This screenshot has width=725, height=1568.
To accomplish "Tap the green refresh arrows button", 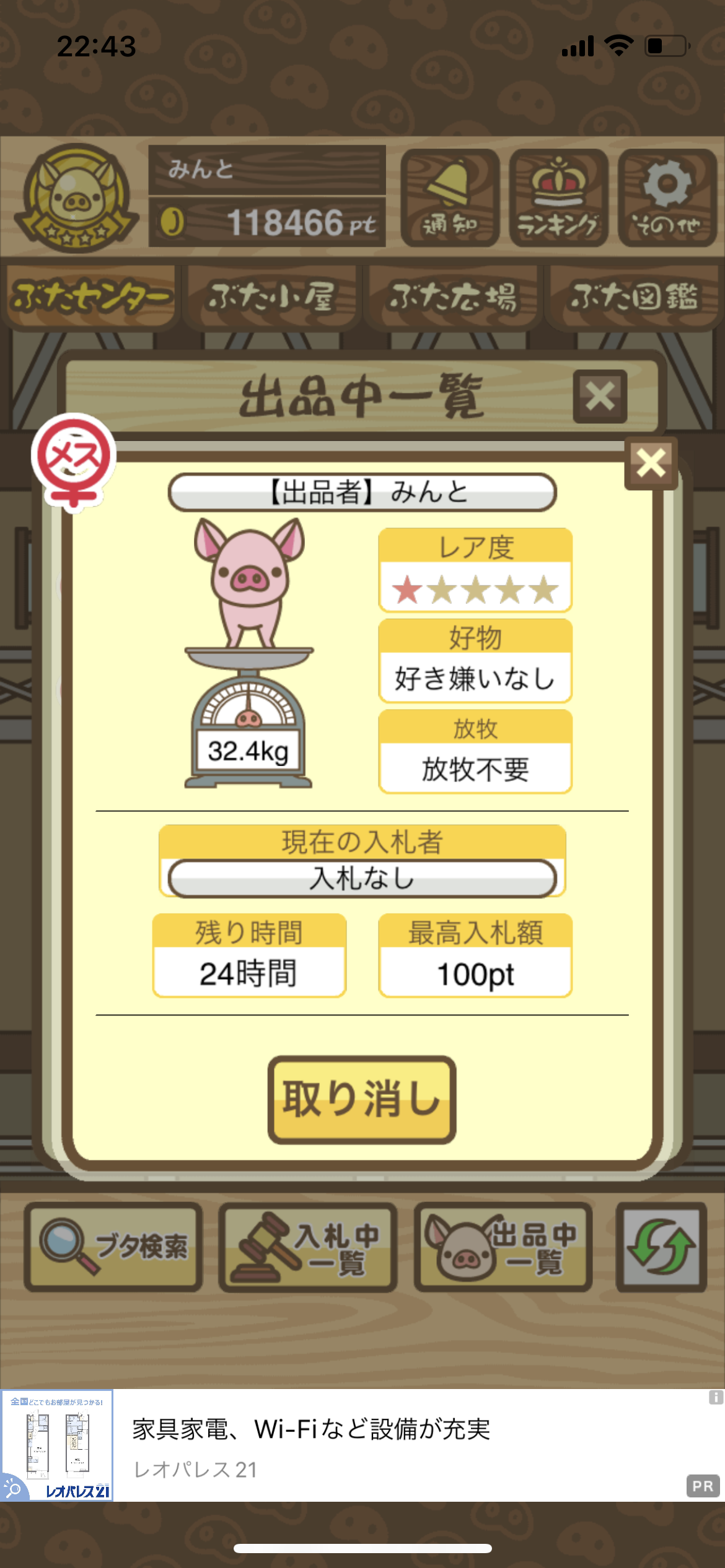I will click(661, 1247).
